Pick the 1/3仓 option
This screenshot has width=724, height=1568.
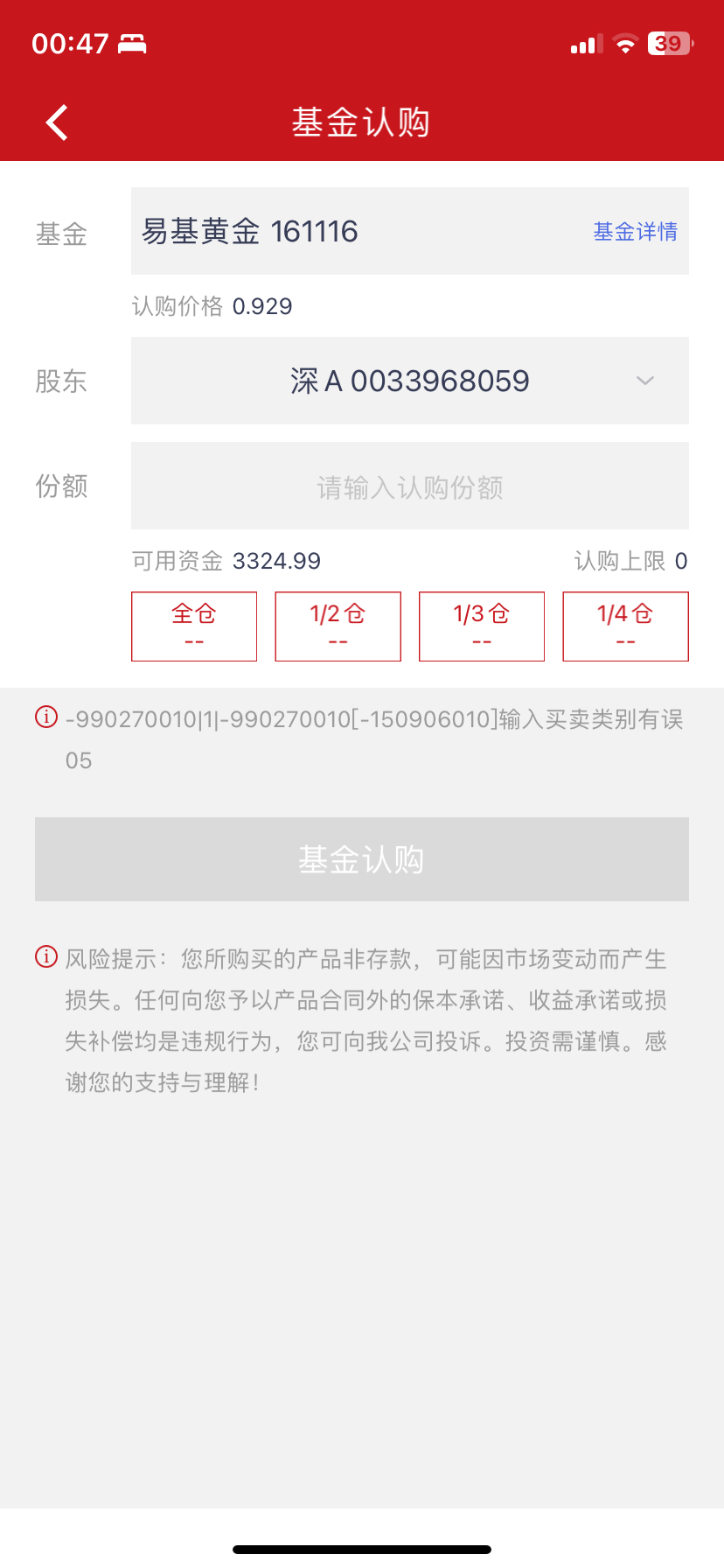point(482,626)
